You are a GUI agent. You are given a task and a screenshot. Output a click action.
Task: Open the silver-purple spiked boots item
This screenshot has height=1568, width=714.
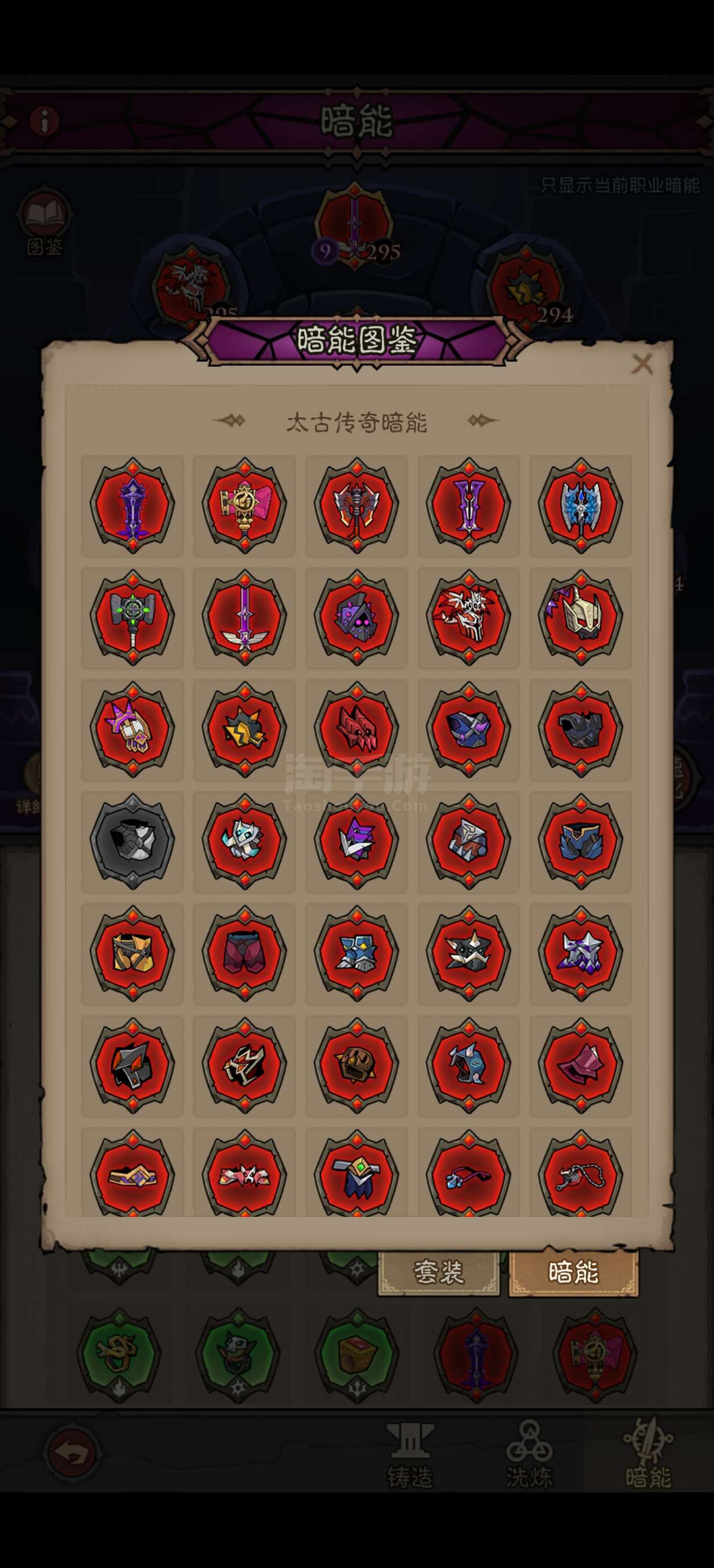pos(580,954)
